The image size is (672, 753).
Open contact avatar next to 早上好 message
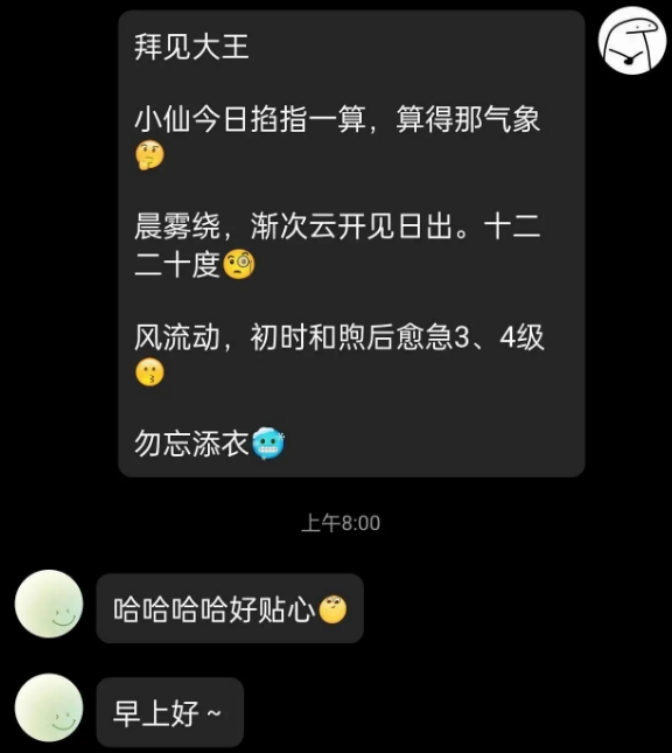tap(50, 707)
